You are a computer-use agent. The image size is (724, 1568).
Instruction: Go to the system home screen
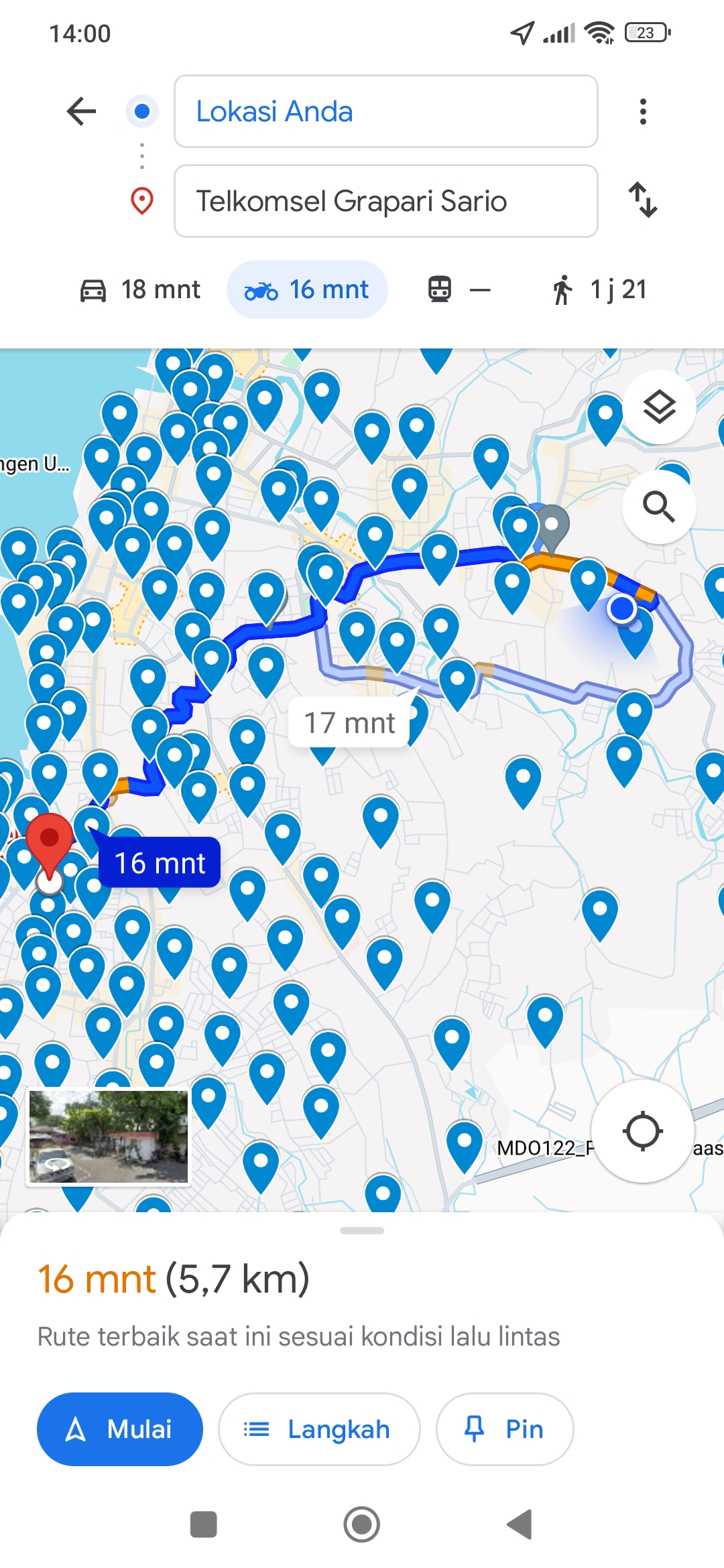pyautogui.click(x=362, y=1524)
